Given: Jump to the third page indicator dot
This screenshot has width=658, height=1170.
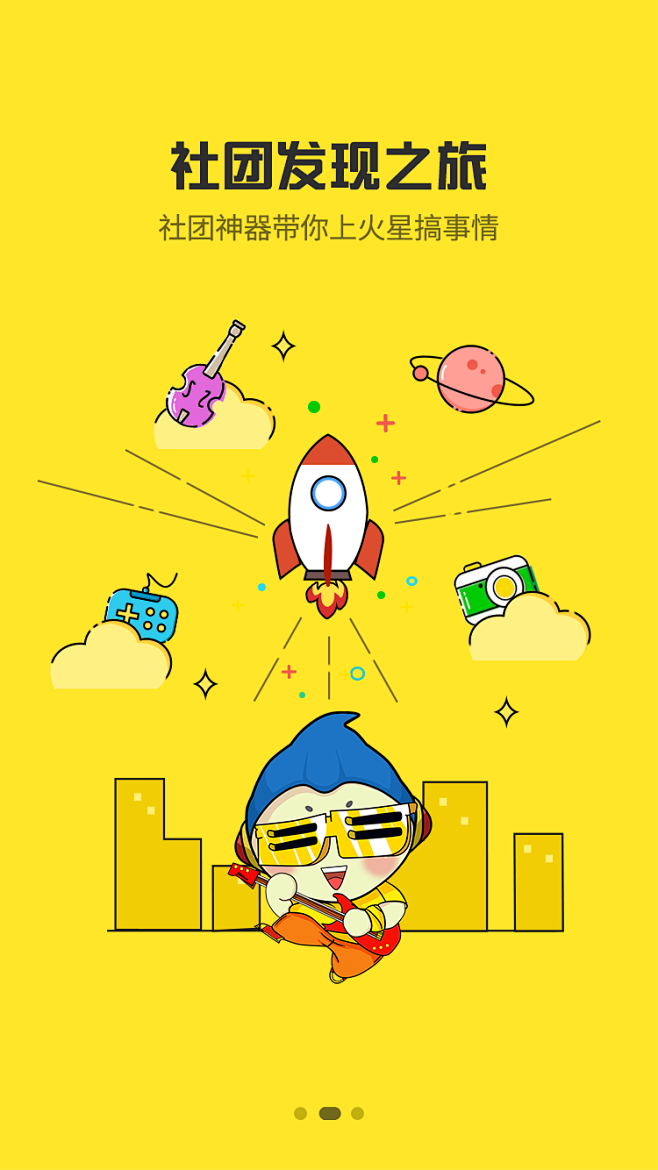Looking at the screenshot, I should click(x=357, y=1113).
